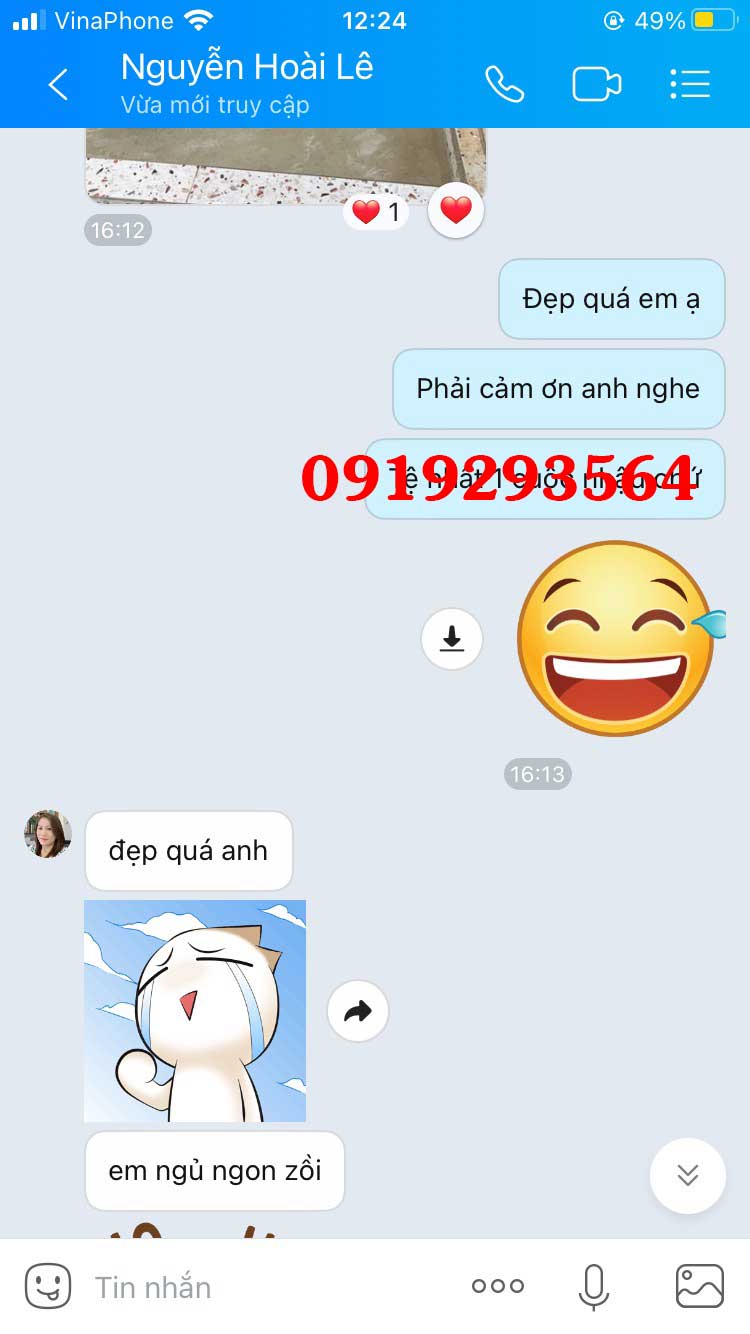This screenshot has width=750, height=1334.
Task: Go back from chat with Nguyễn Hoài Lê
Action: pos(58,85)
